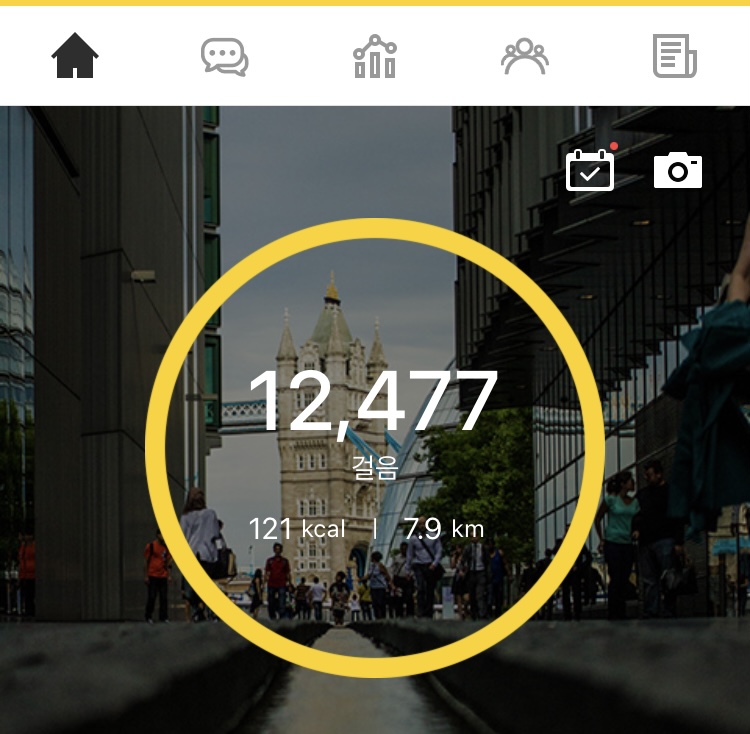
Task: Go to the home tab
Action: (75, 56)
